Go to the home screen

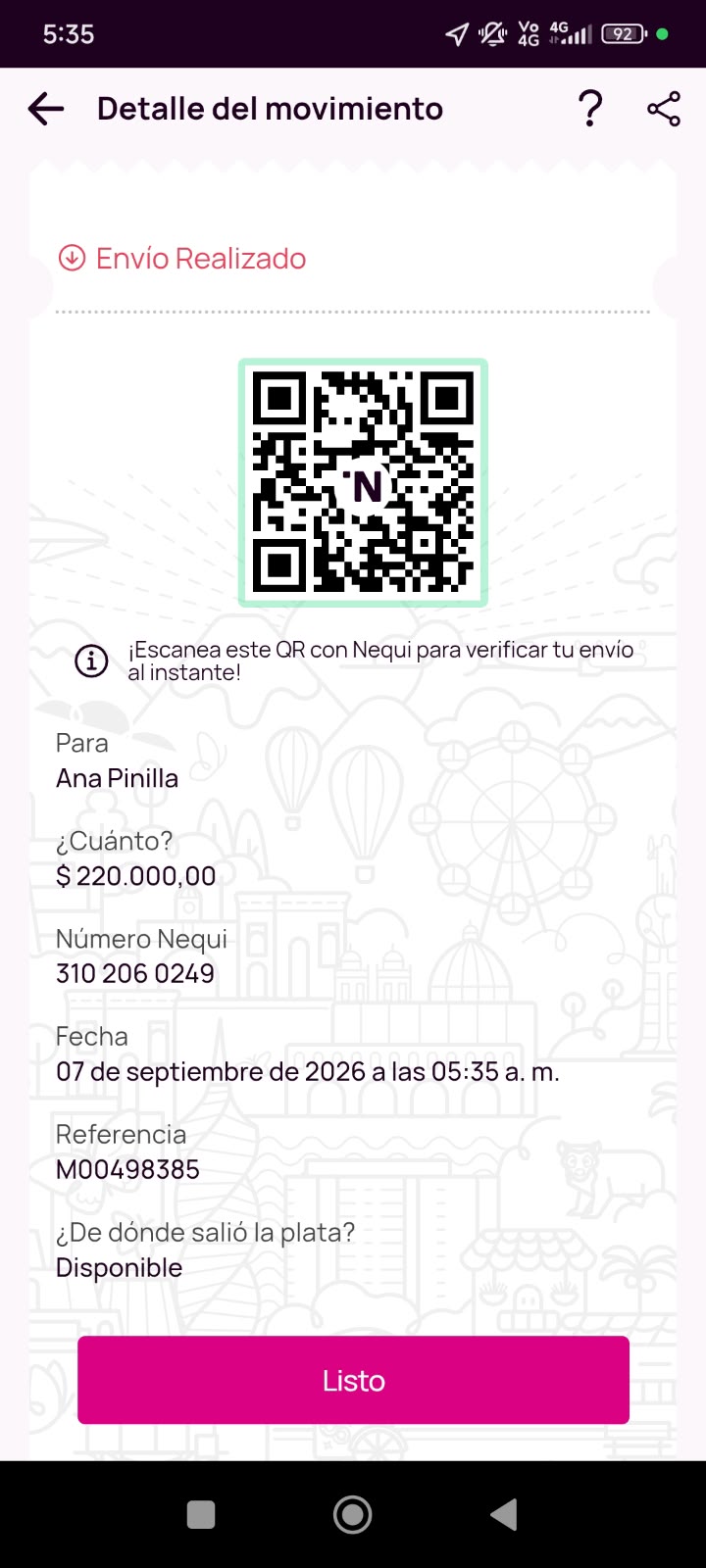point(353,1515)
